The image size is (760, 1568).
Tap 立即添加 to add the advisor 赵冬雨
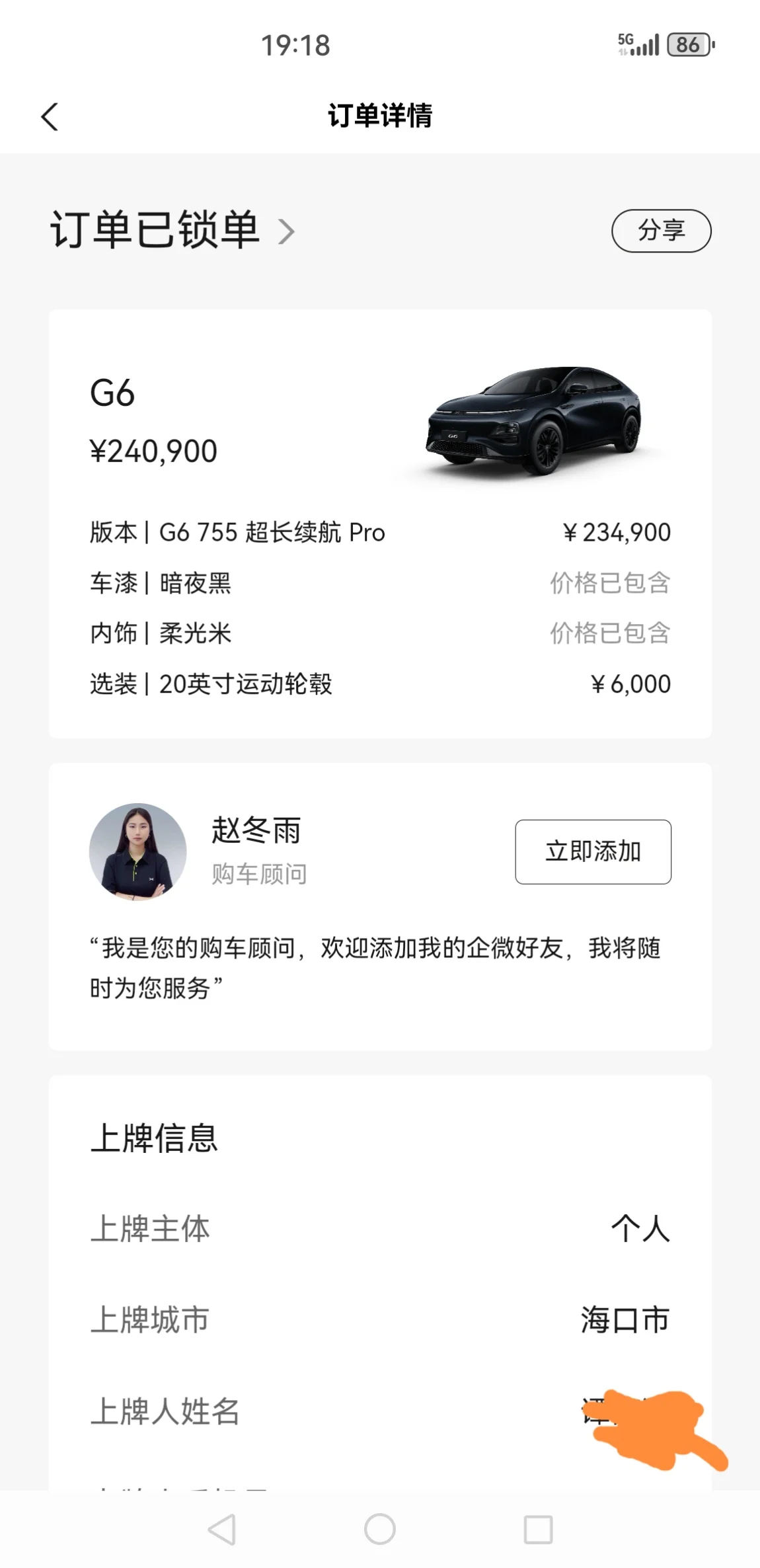point(593,851)
